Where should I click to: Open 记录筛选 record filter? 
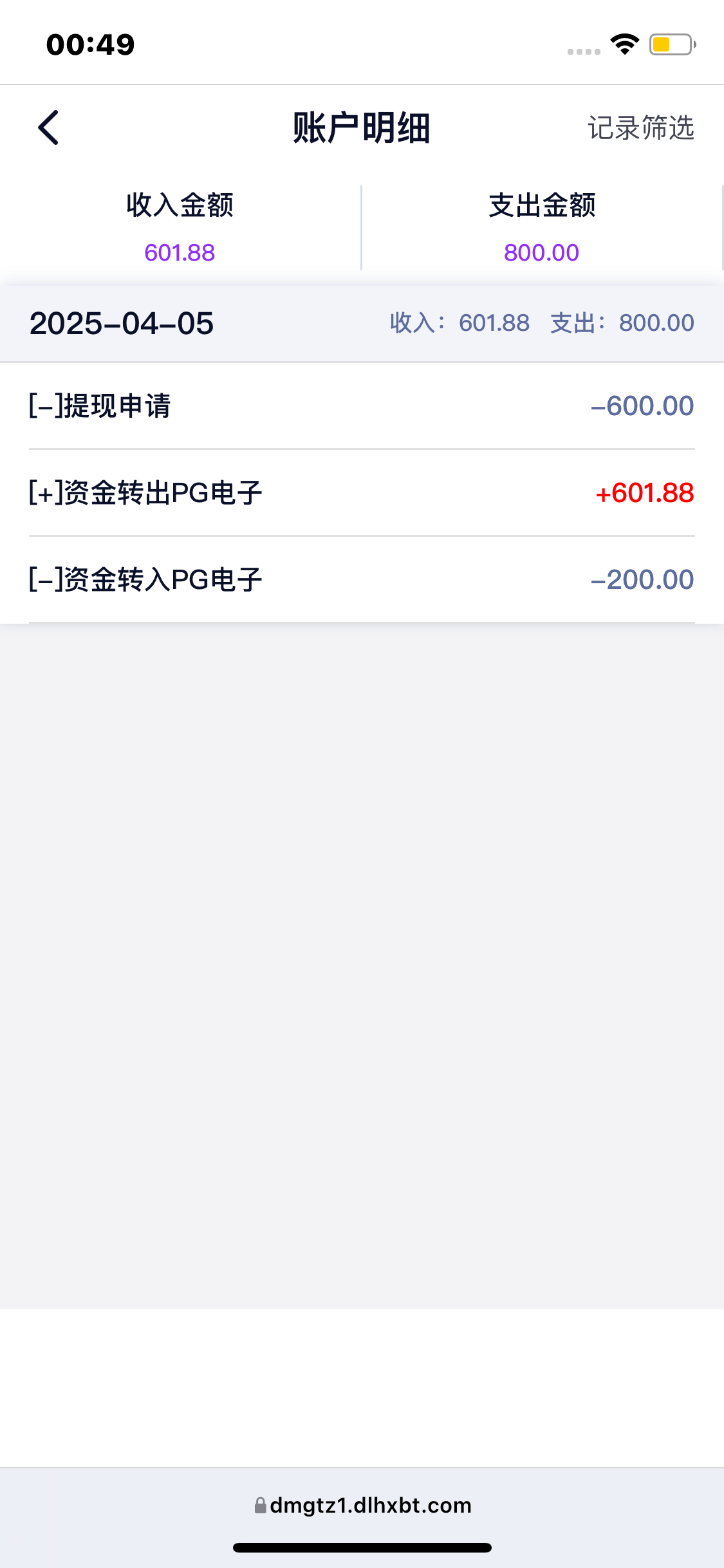pyautogui.click(x=640, y=127)
